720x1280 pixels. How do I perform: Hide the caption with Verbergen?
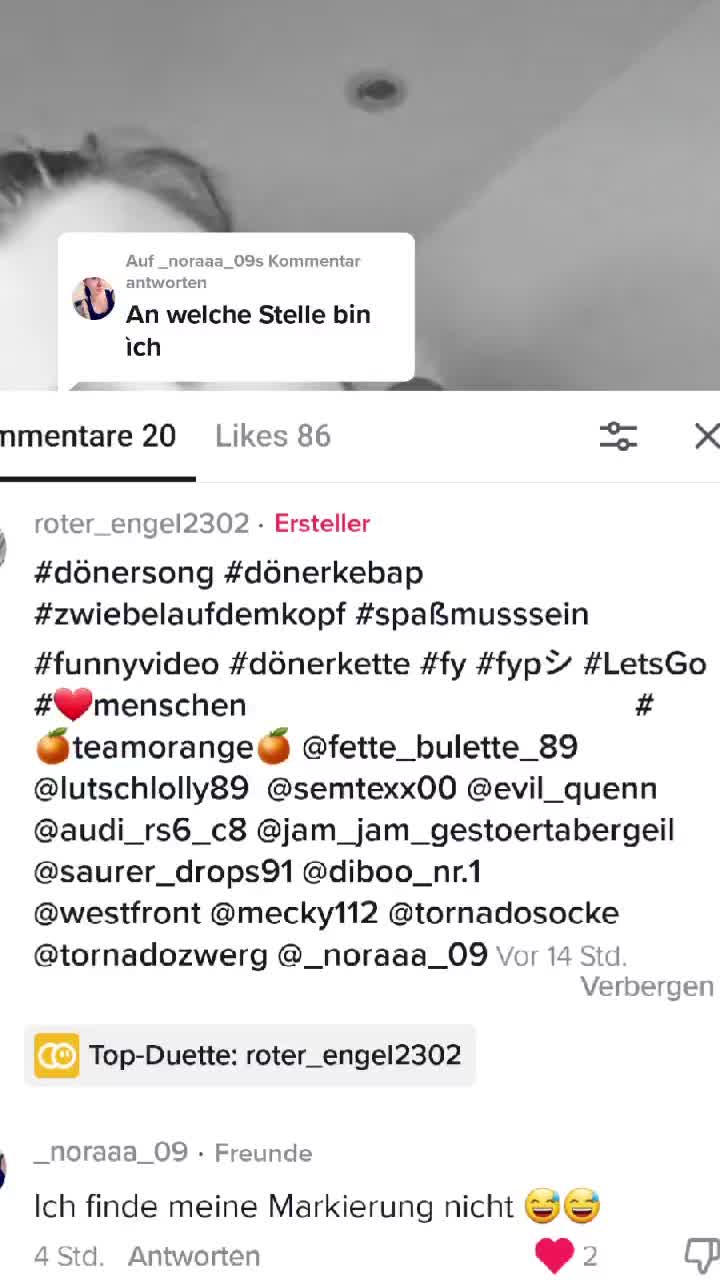pyautogui.click(x=647, y=987)
